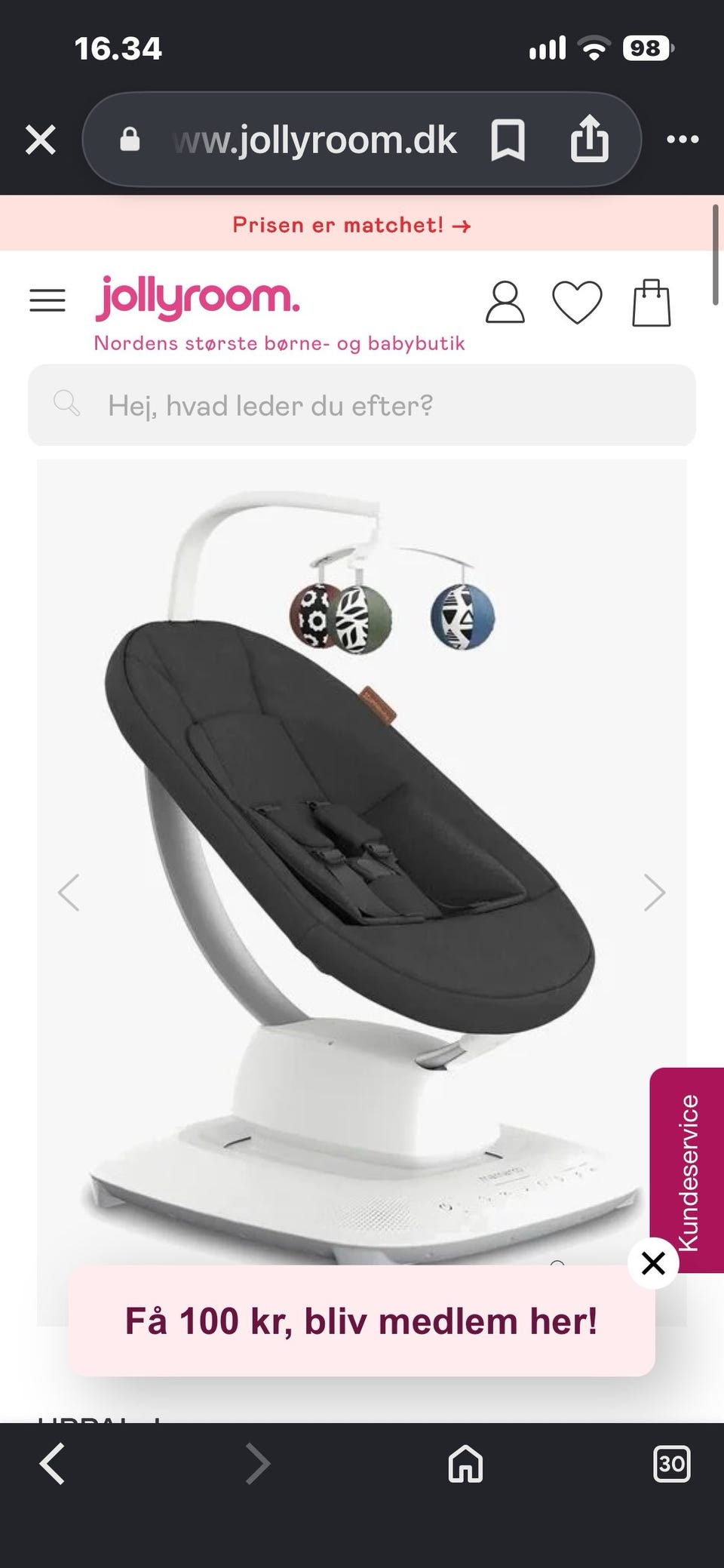
Task: Go back in the browser
Action: tap(52, 1464)
